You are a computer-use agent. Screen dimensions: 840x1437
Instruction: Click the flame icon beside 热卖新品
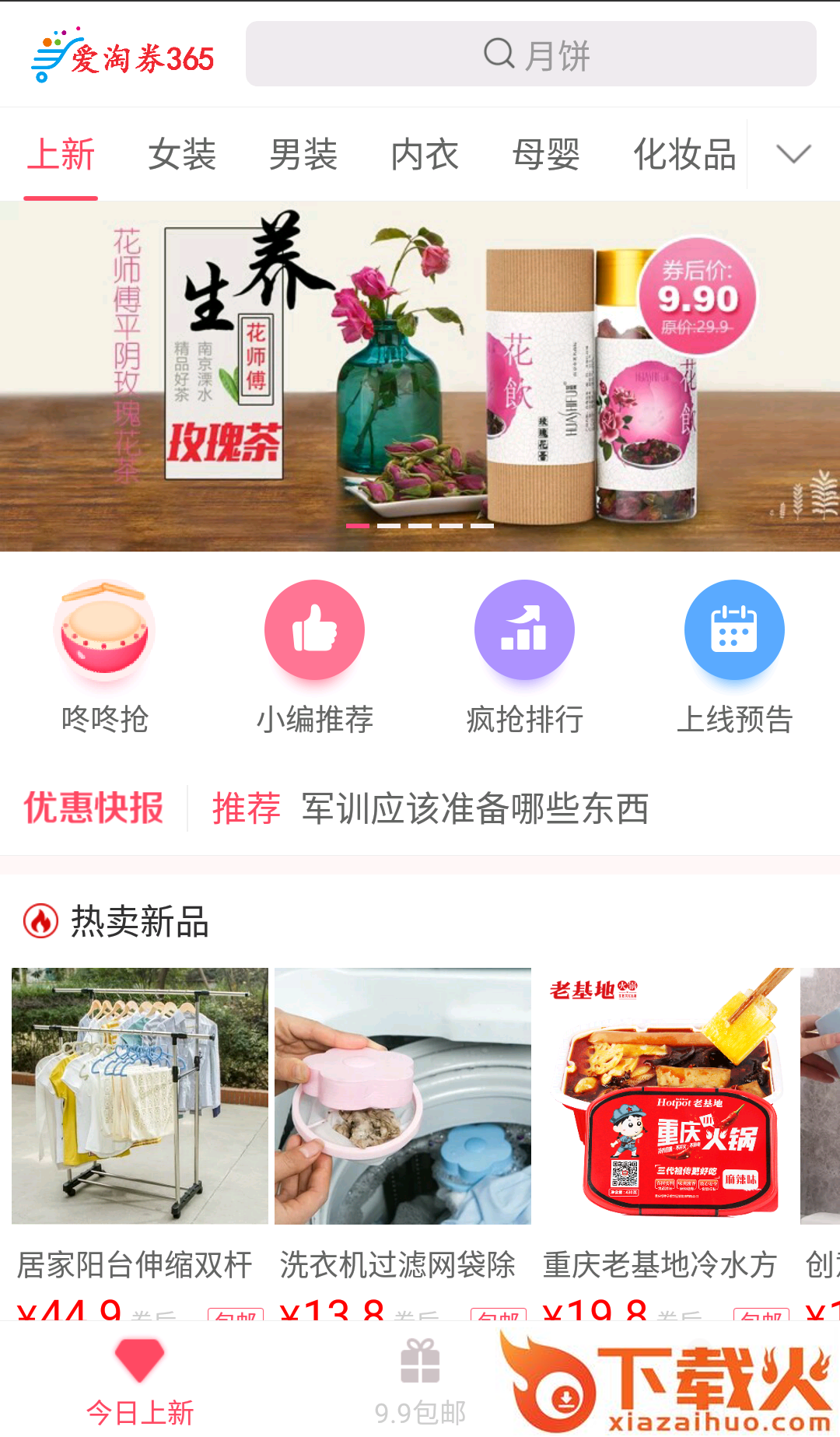tap(40, 922)
